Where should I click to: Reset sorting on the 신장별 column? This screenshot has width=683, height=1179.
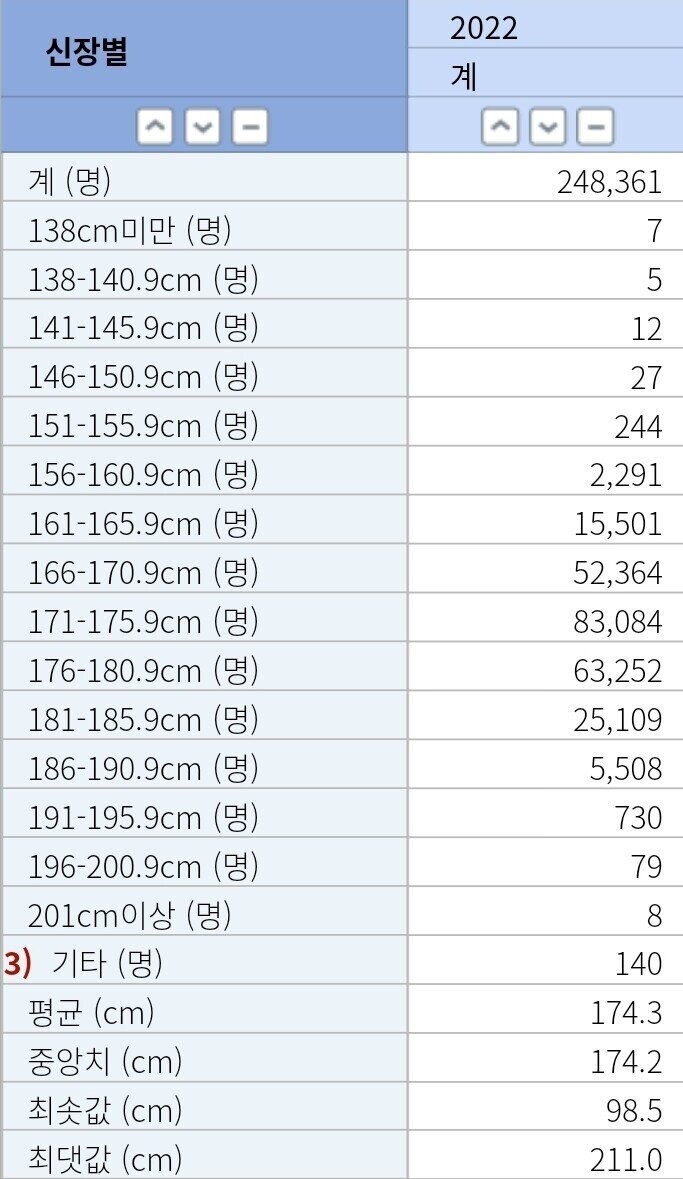250,126
